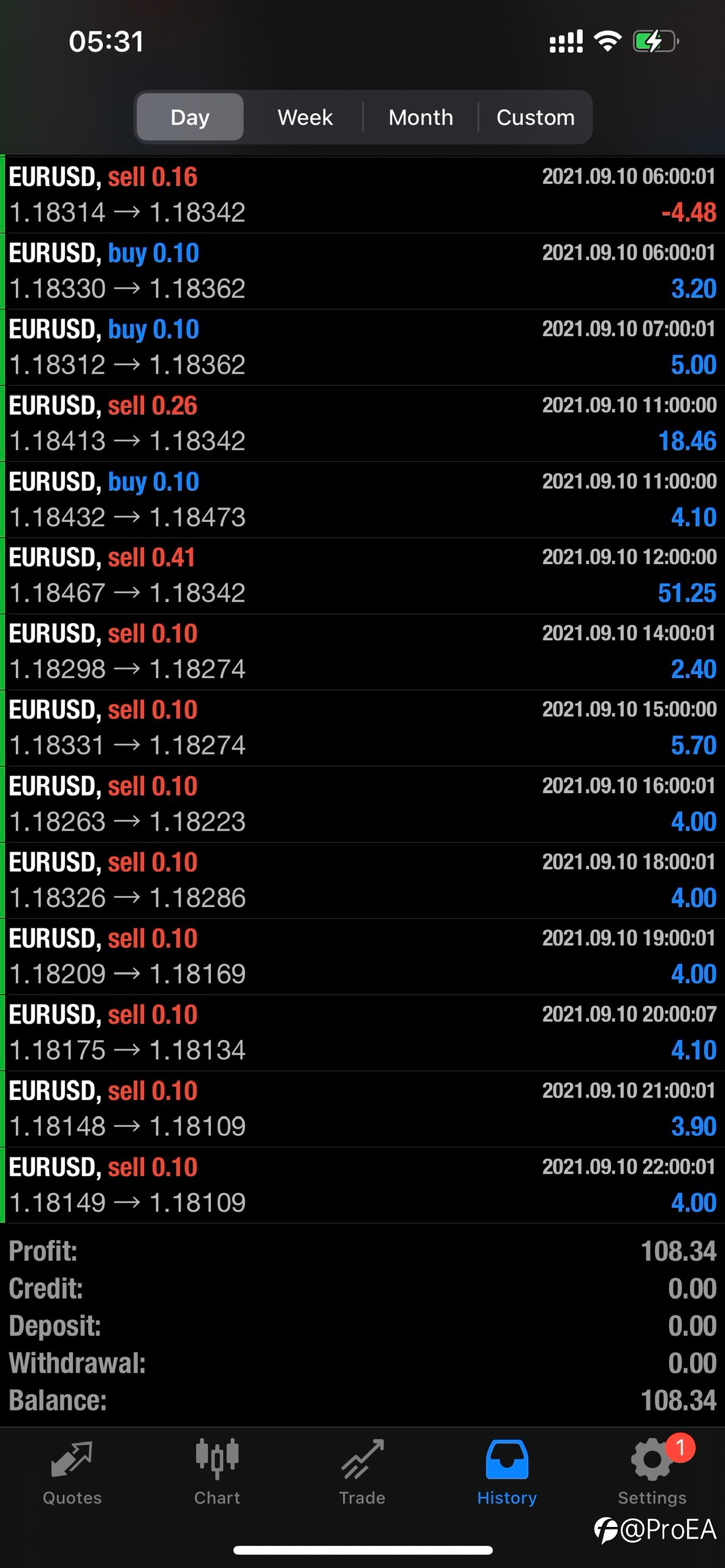The height and width of the screenshot is (1568, 725).
Task: Expand the sell trade at 15:00:00
Action: tap(362, 728)
